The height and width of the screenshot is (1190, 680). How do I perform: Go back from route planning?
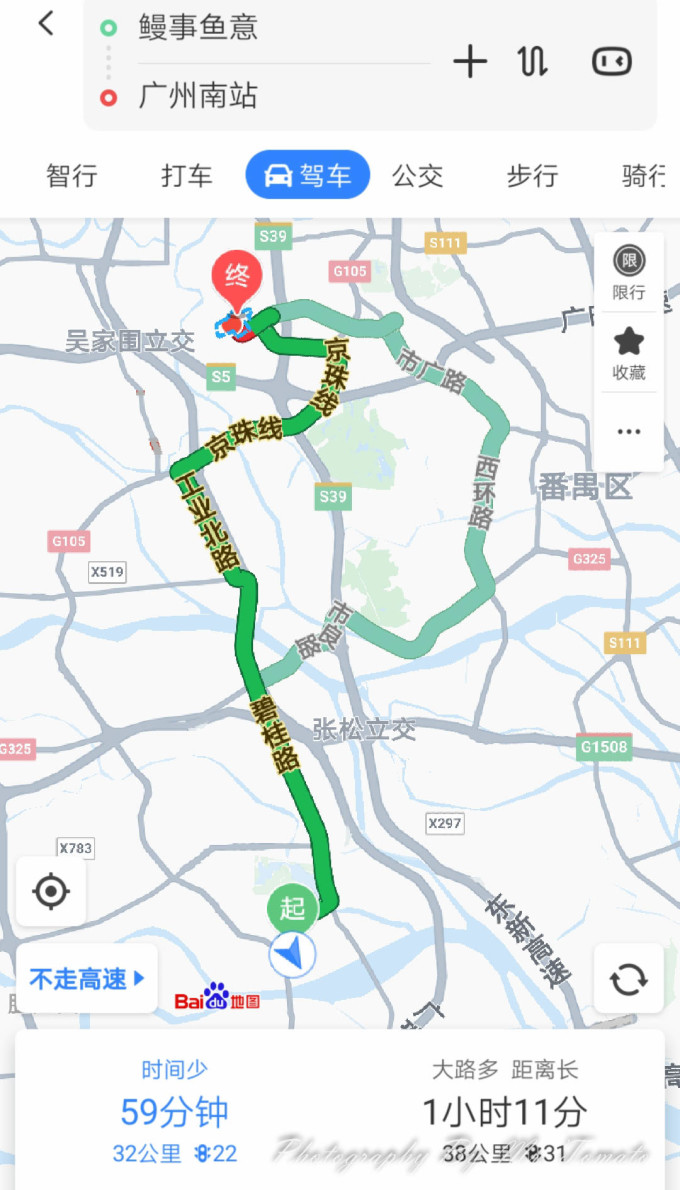click(x=46, y=24)
